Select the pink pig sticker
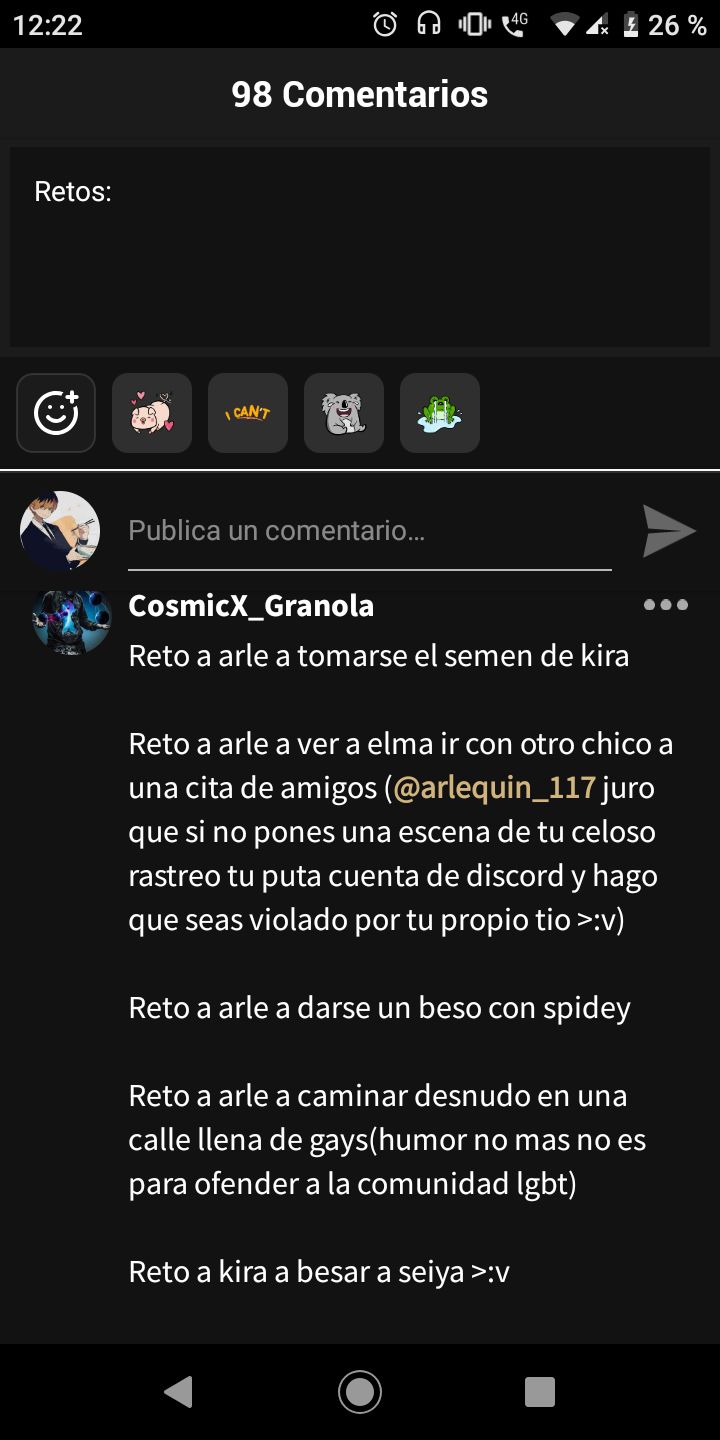720x1440 pixels. (x=152, y=413)
